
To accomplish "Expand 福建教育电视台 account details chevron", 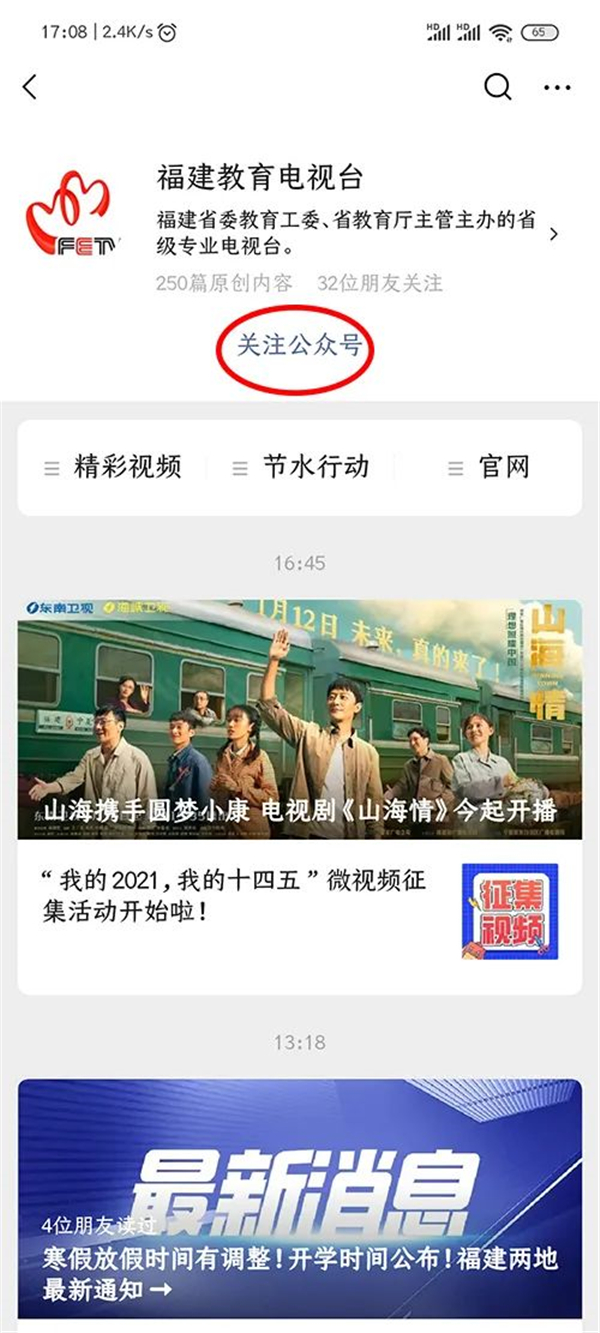I will pyautogui.click(x=555, y=234).
